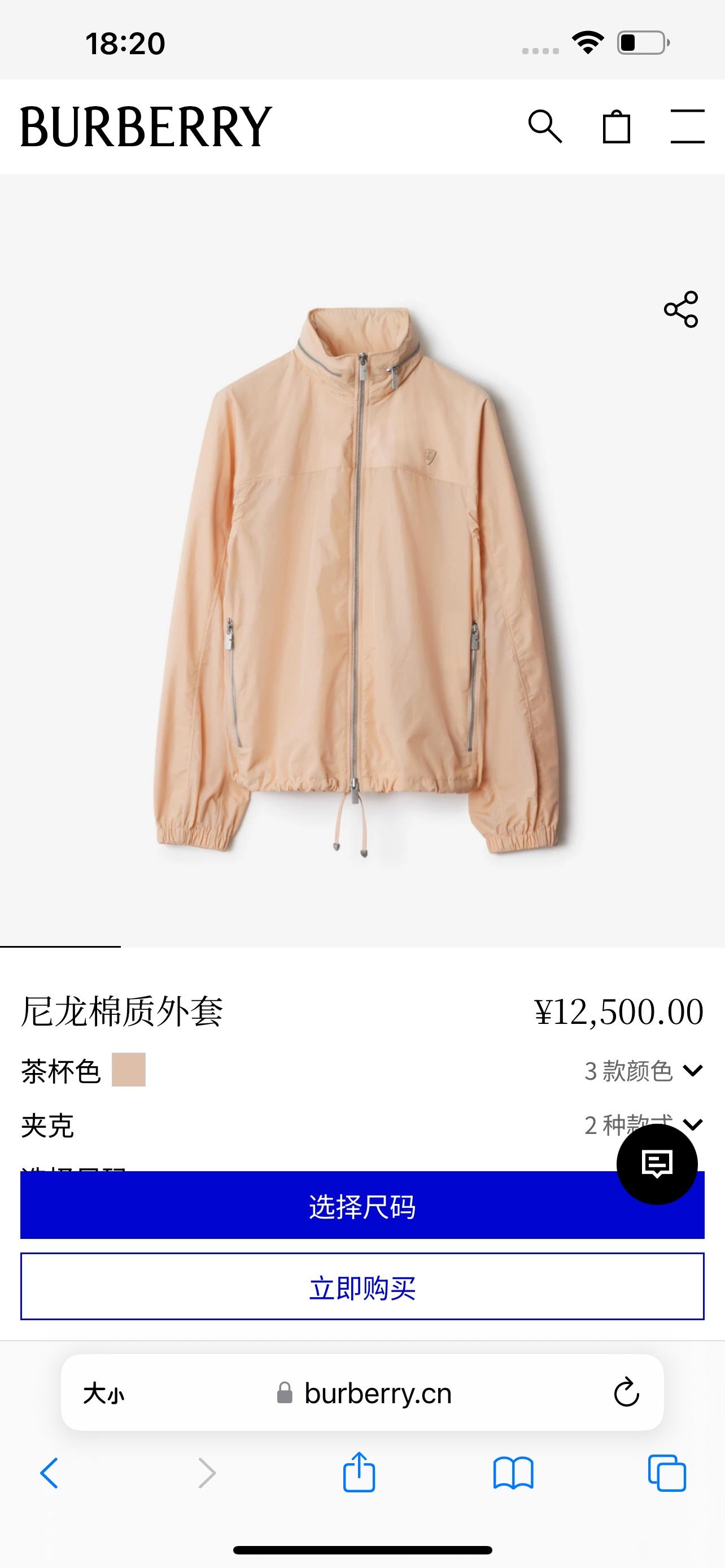
Task: Tap the burberry.cn address bar
Action: (x=377, y=1393)
